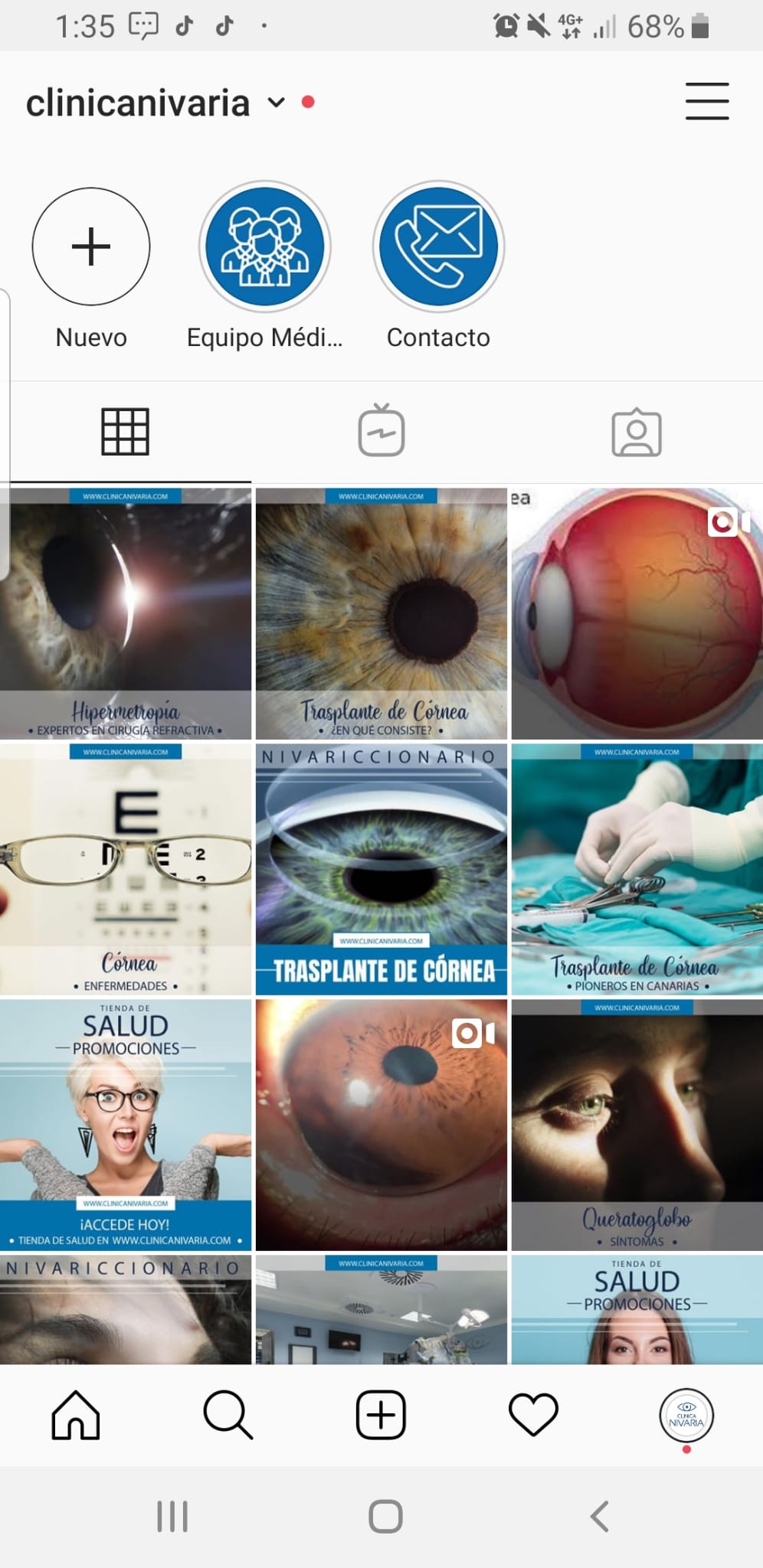Switch to the tagged photos tab
763x1568 pixels.
pos(637,433)
